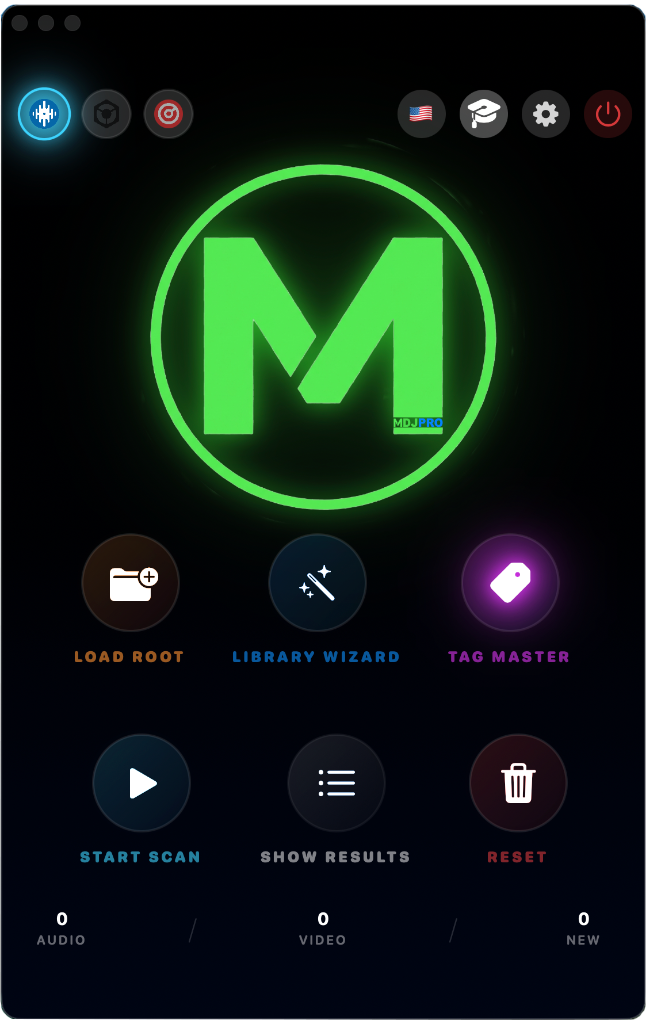Screen dimensions: 650x1024
Task: Select the audio waveform mode icon
Action: click(44, 114)
